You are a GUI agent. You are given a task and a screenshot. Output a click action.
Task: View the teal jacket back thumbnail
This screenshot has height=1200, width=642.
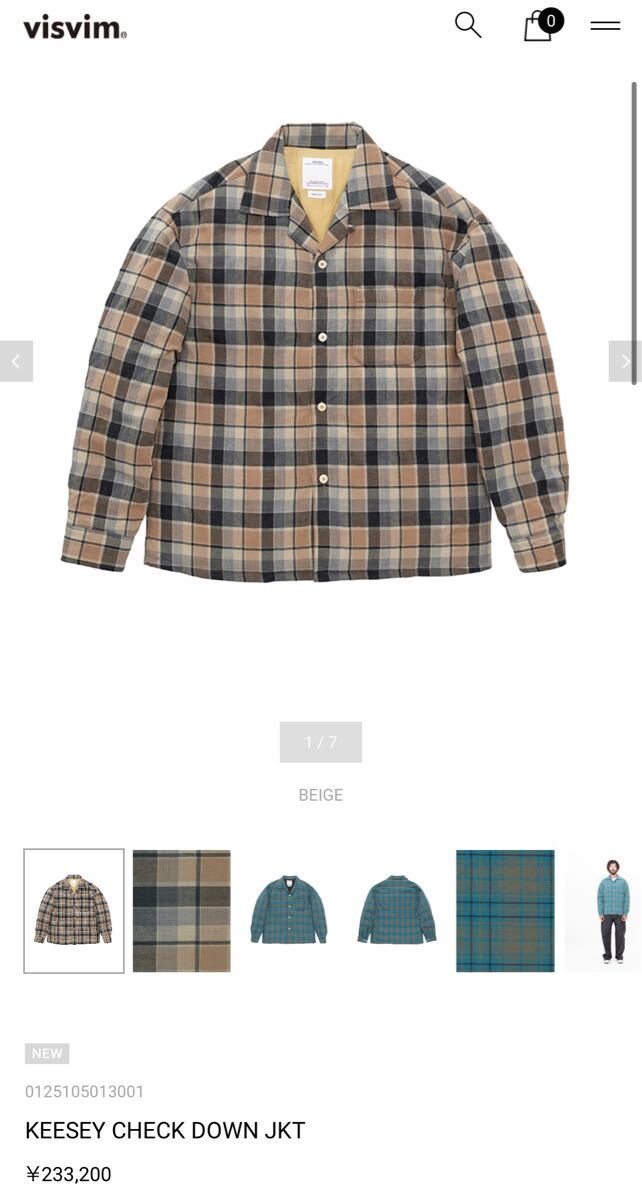click(397, 911)
